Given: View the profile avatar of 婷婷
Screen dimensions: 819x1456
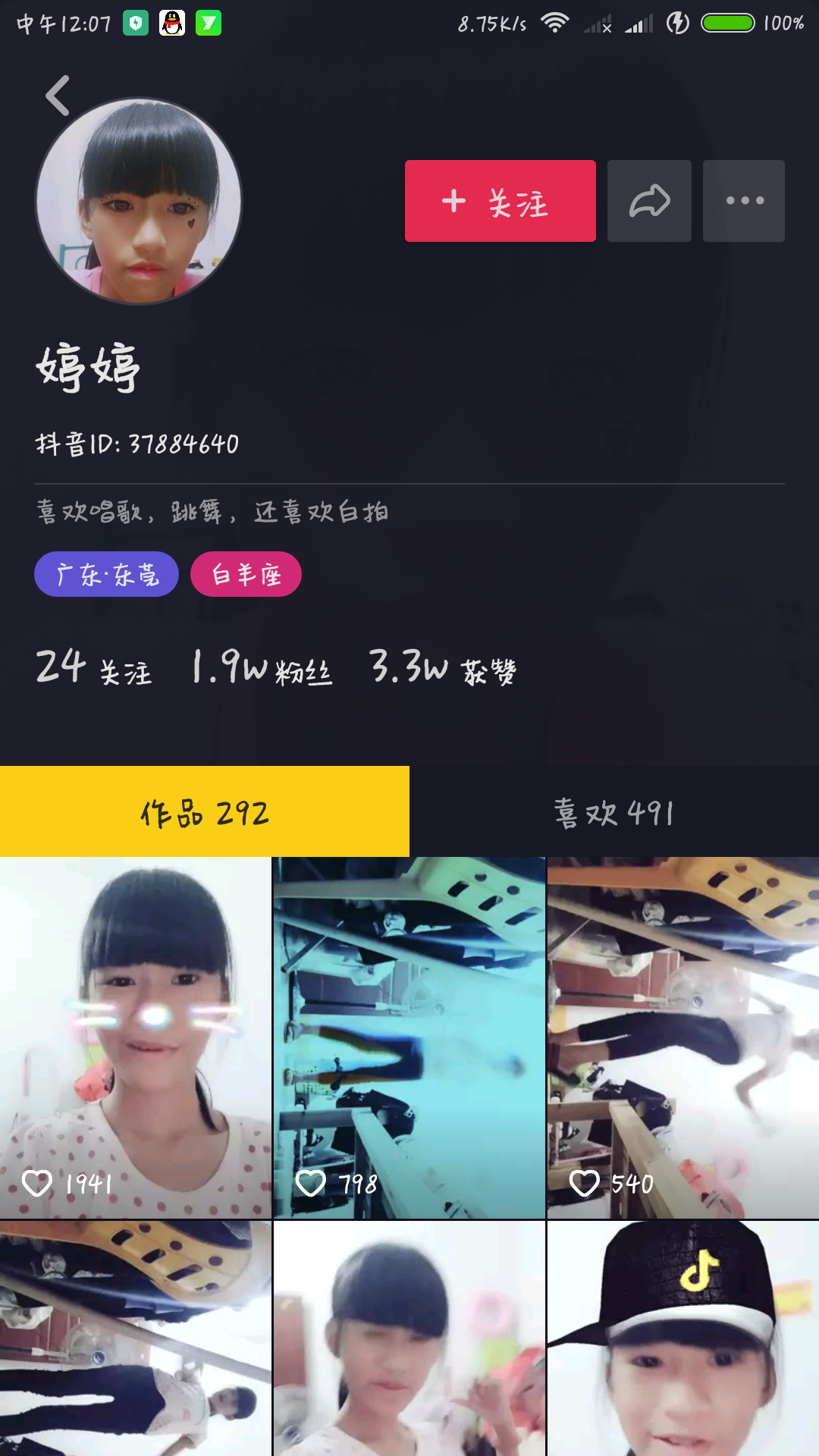Looking at the screenshot, I should click(x=139, y=201).
